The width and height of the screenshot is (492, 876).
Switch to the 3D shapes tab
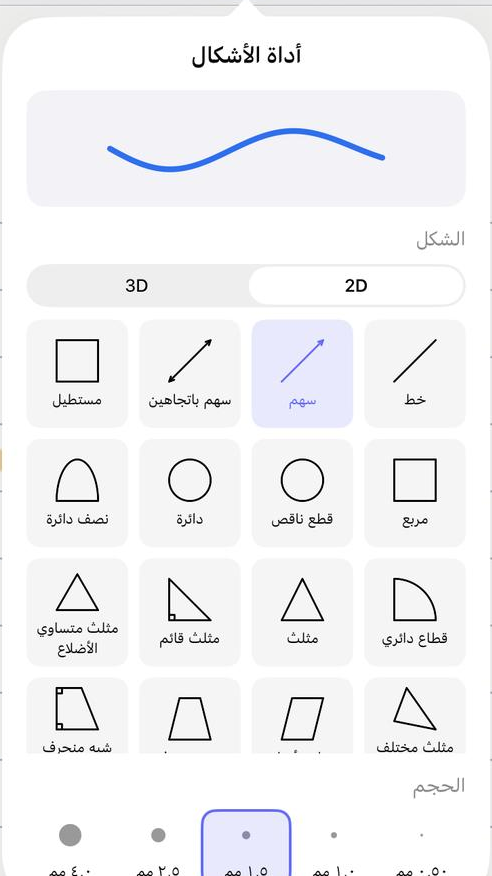[137, 285]
